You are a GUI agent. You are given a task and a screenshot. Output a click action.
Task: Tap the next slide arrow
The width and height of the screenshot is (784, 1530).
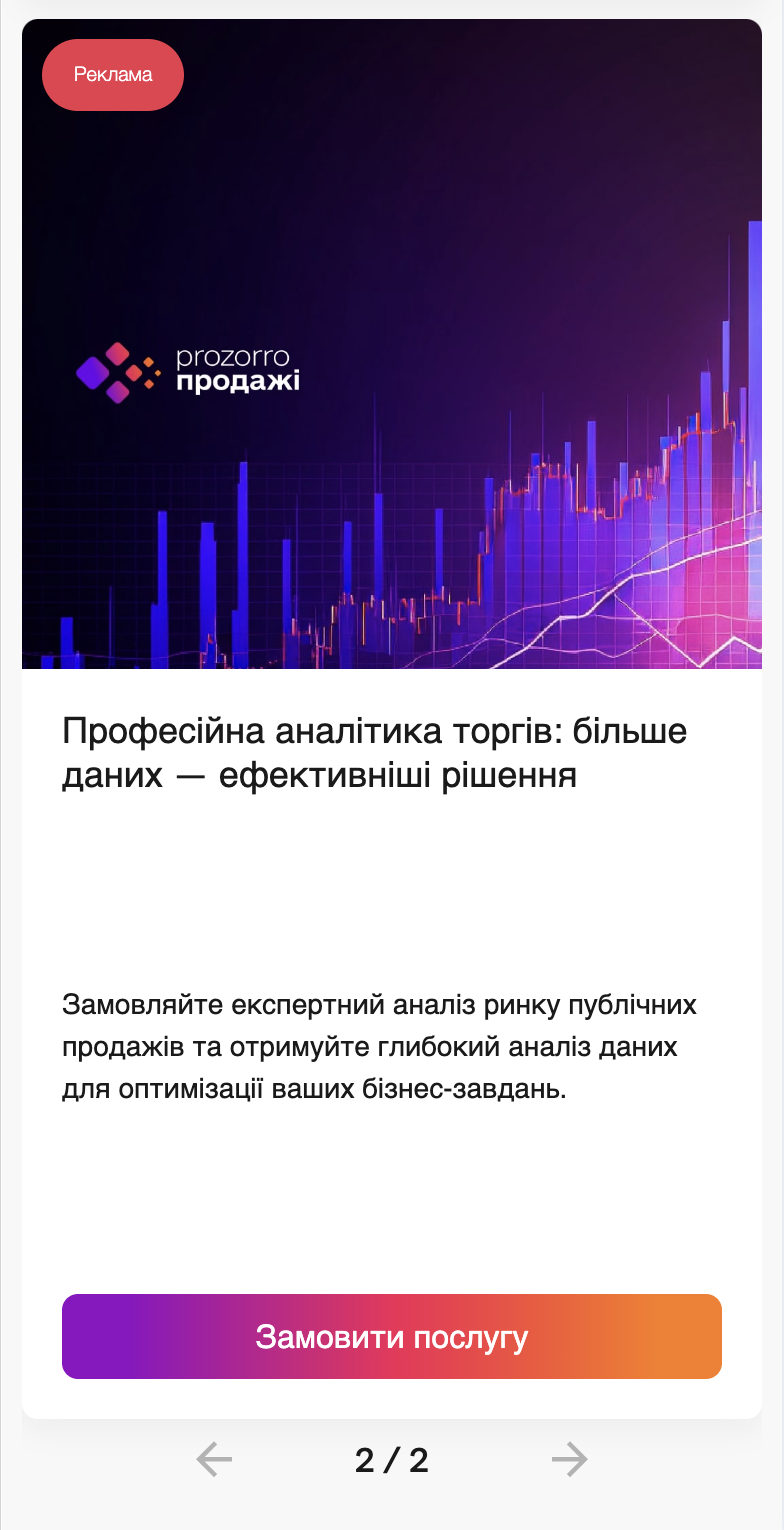(569, 1459)
